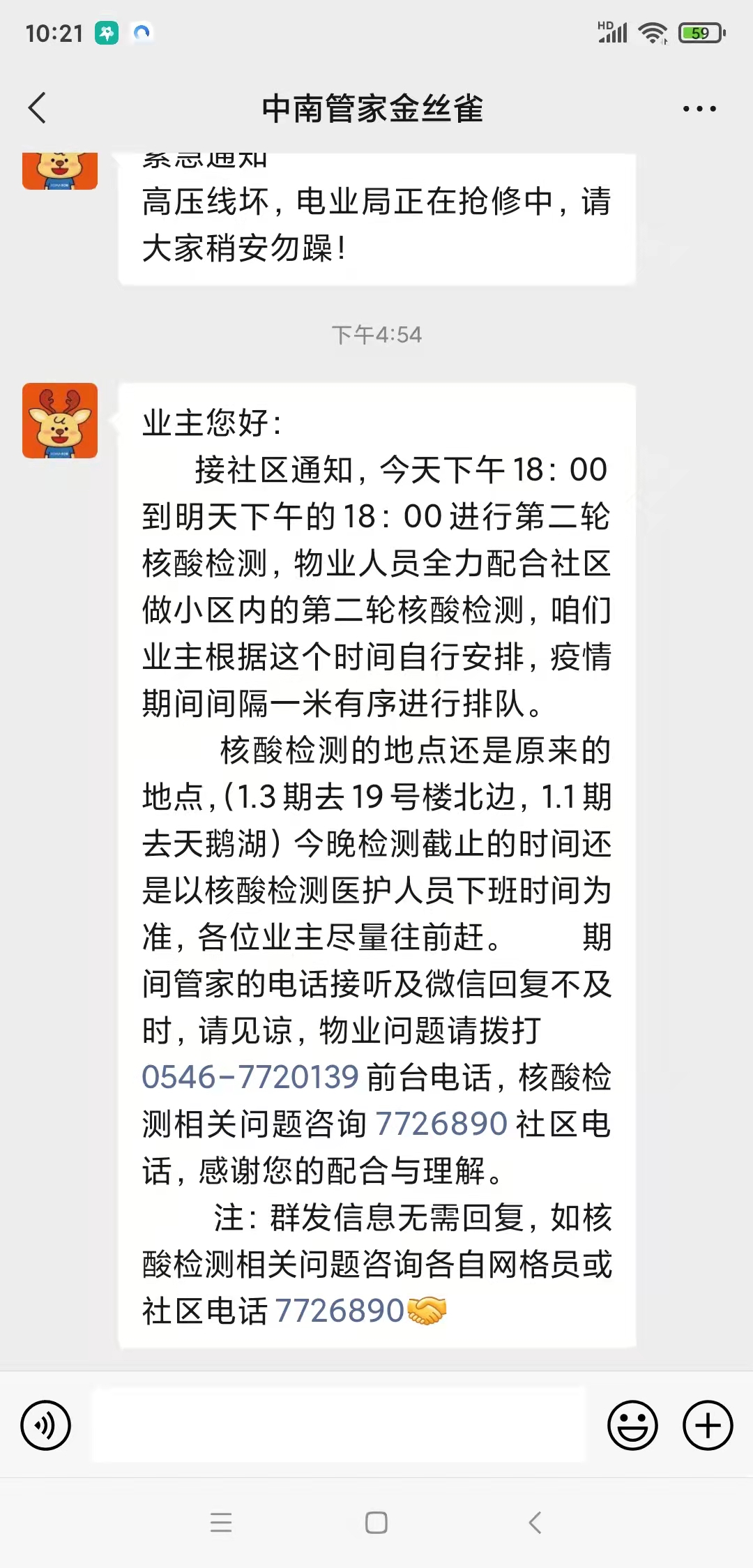Tap the system home button
Screen dimensions: 753x1568
pos(376,1522)
